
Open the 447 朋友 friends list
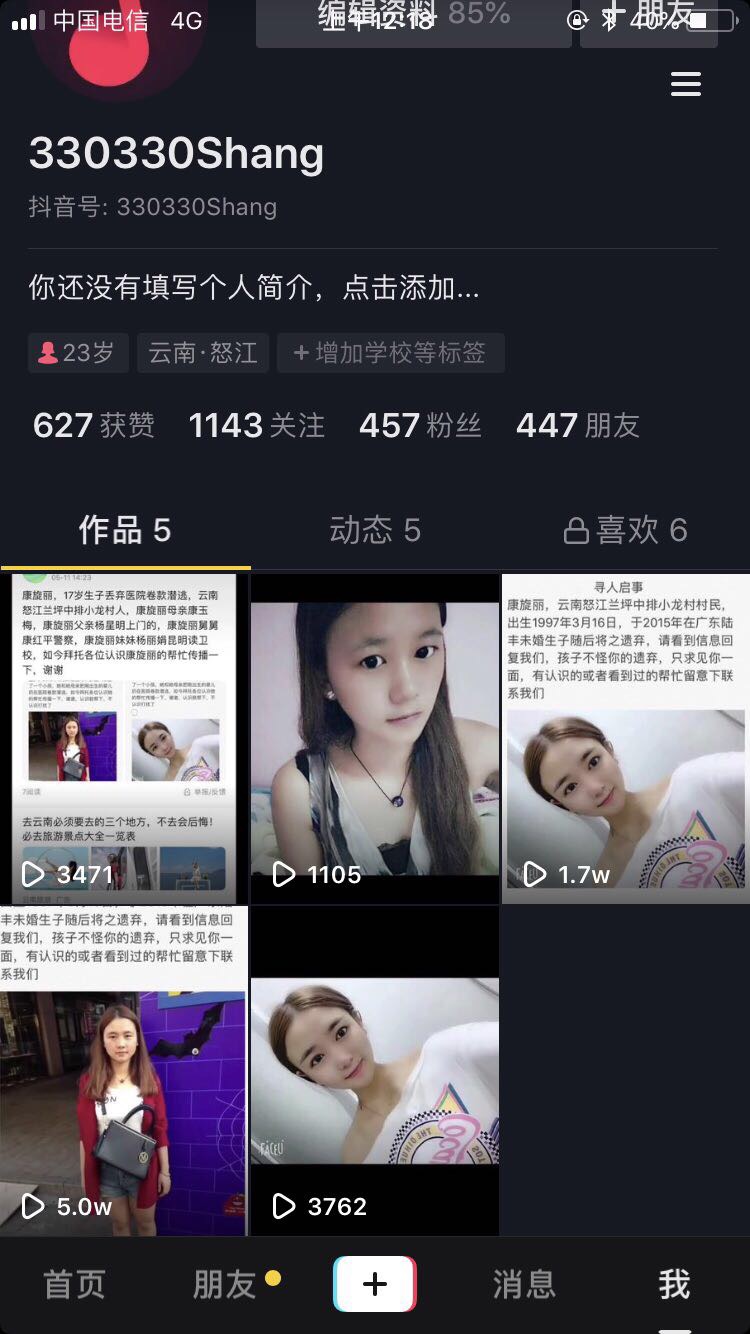[x=577, y=426]
